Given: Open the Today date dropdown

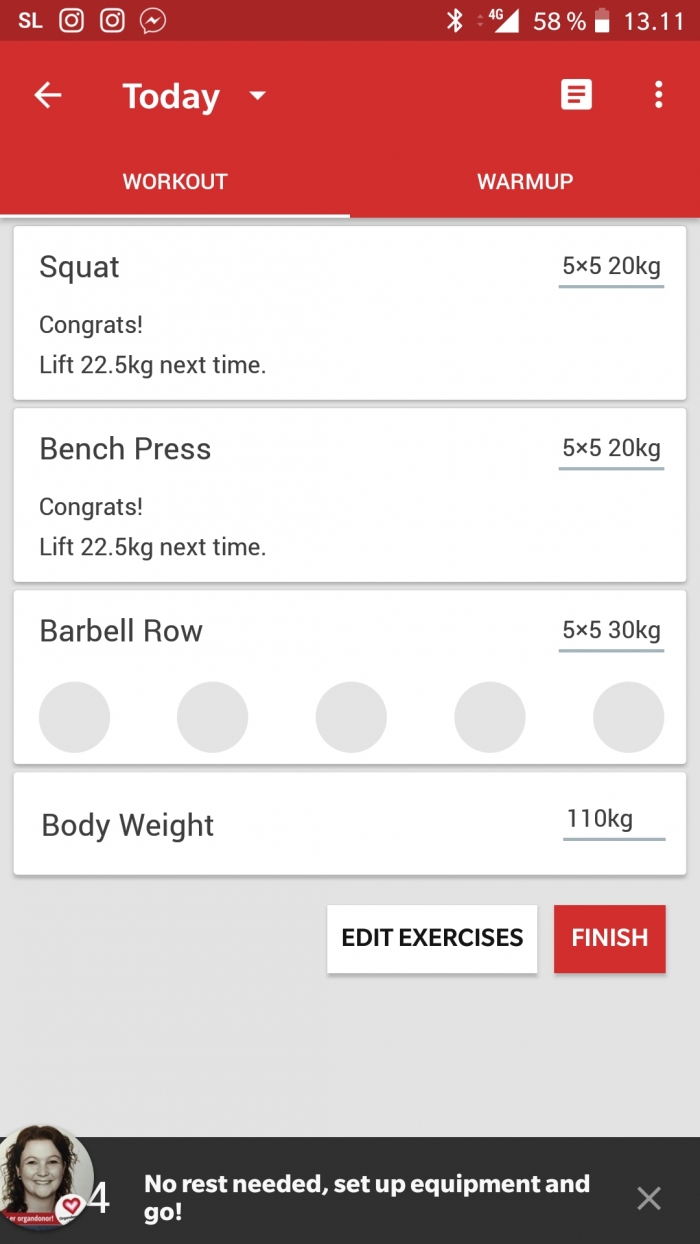Looking at the screenshot, I should [x=257, y=96].
